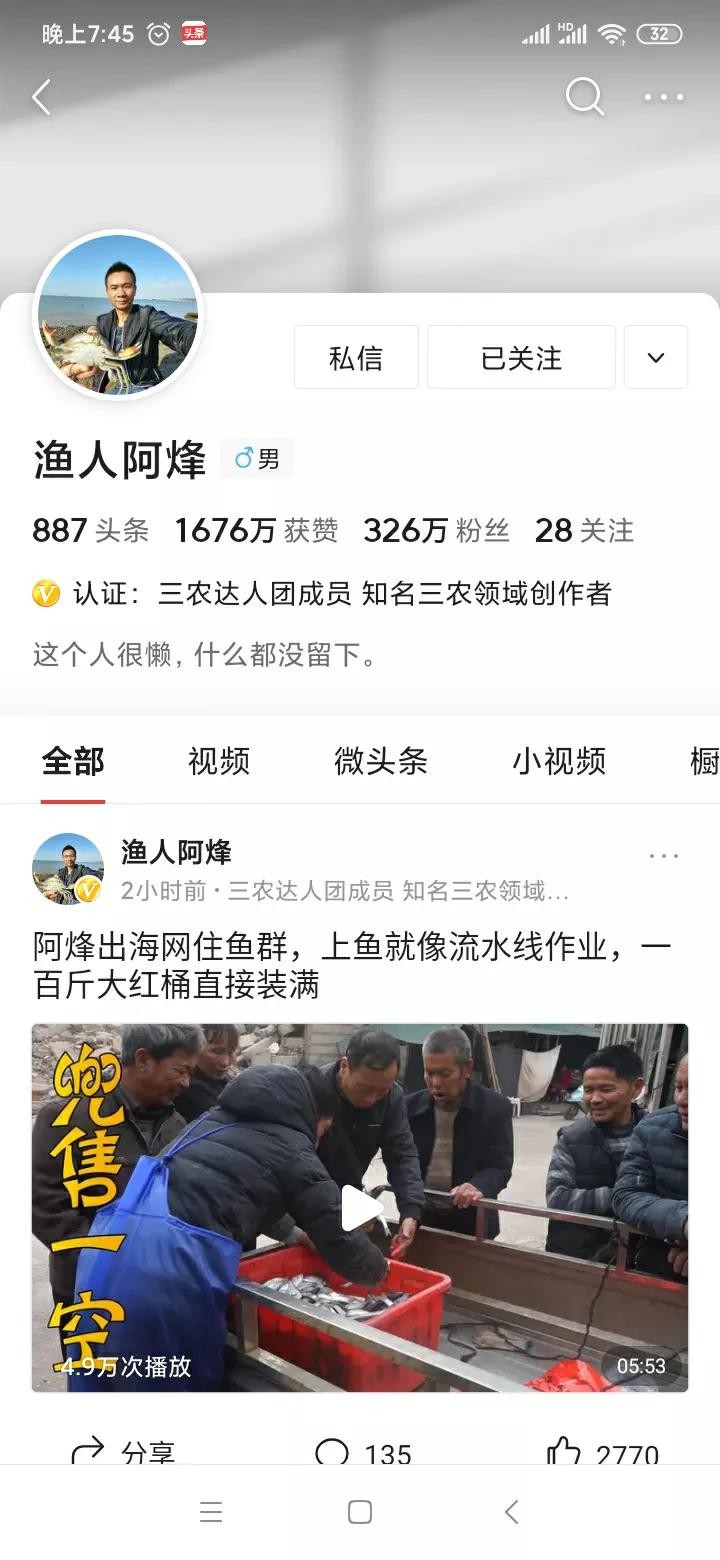The width and height of the screenshot is (720, 1560).
Task: Like the post with 2770 likes
Action: (603, 1452)
